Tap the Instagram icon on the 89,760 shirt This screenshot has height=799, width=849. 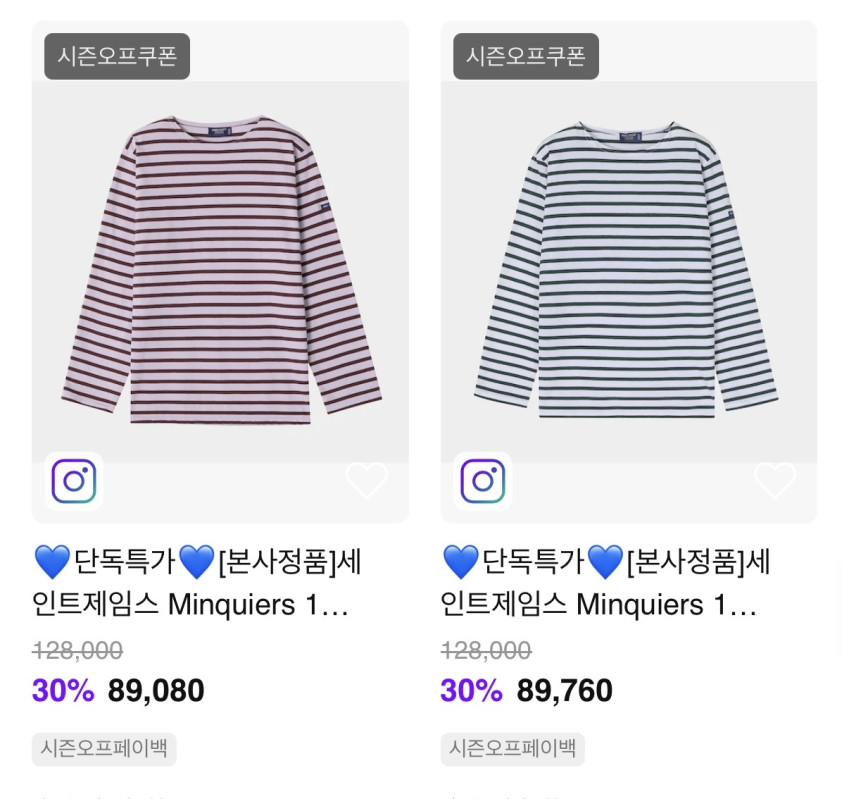coord(482,481)
